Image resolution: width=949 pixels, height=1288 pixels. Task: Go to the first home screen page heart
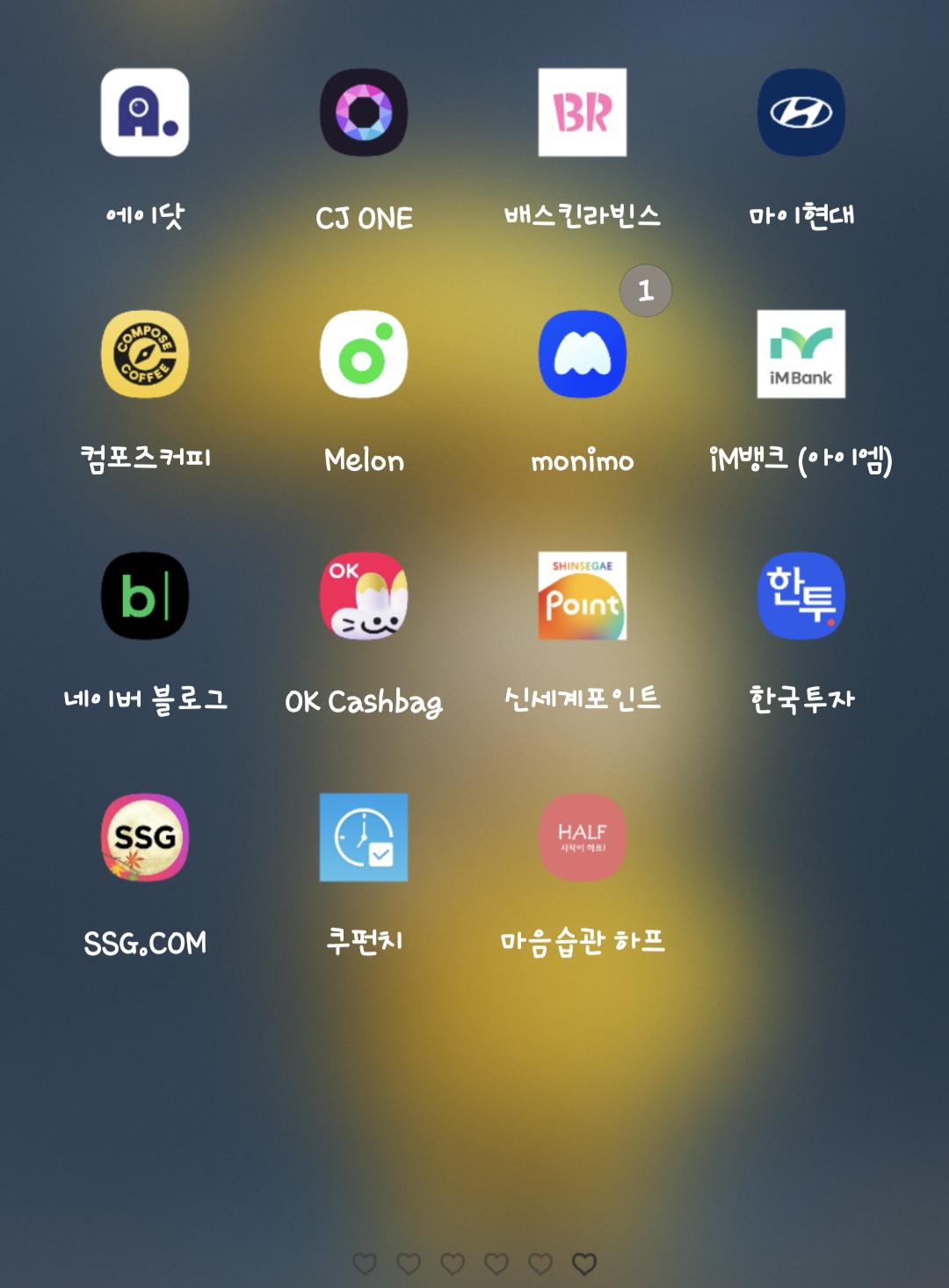[x=365, y=1263]
